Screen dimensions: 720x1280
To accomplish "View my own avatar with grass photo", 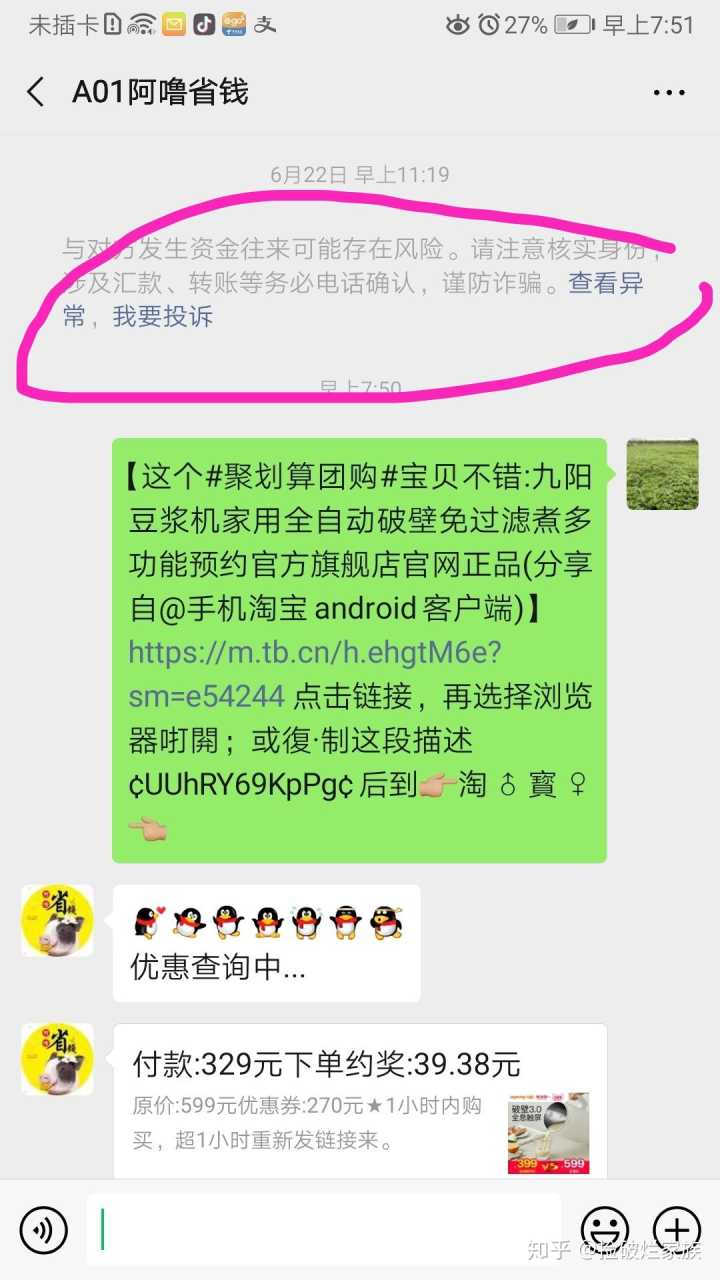I will pyautogui.click(x=662, y=474).
